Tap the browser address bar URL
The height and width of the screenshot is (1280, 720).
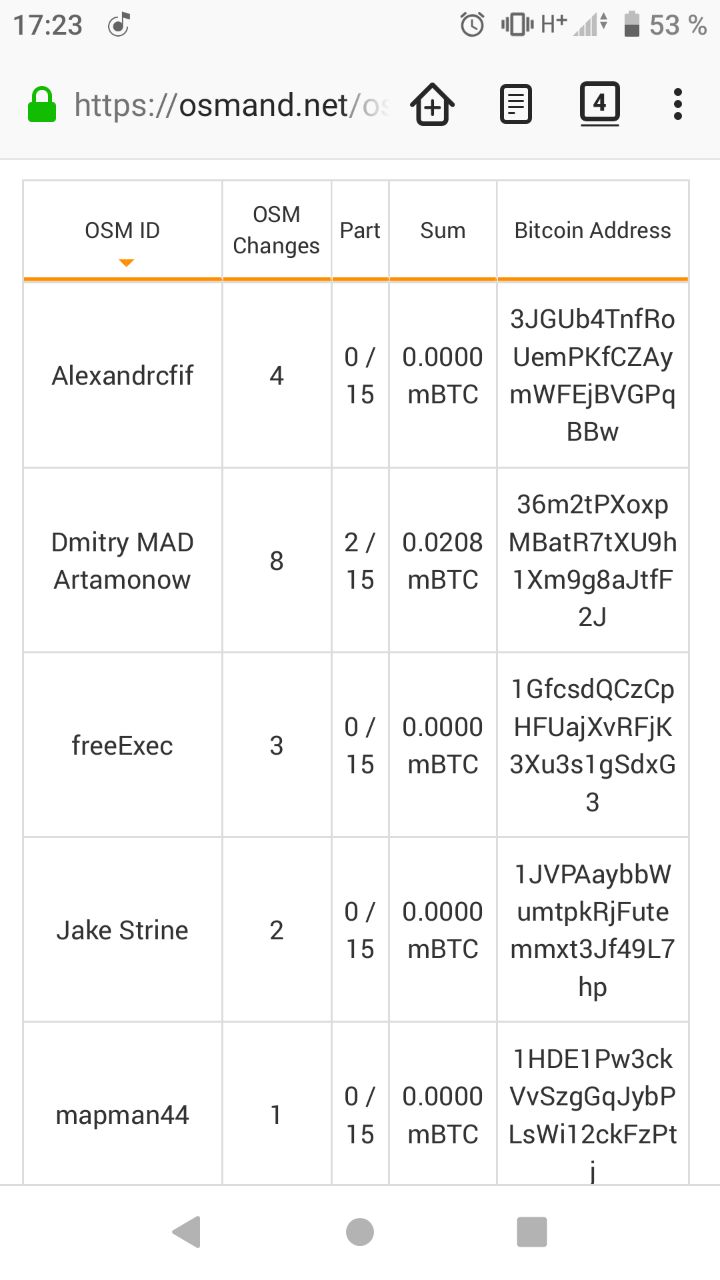tap(230, 105)
